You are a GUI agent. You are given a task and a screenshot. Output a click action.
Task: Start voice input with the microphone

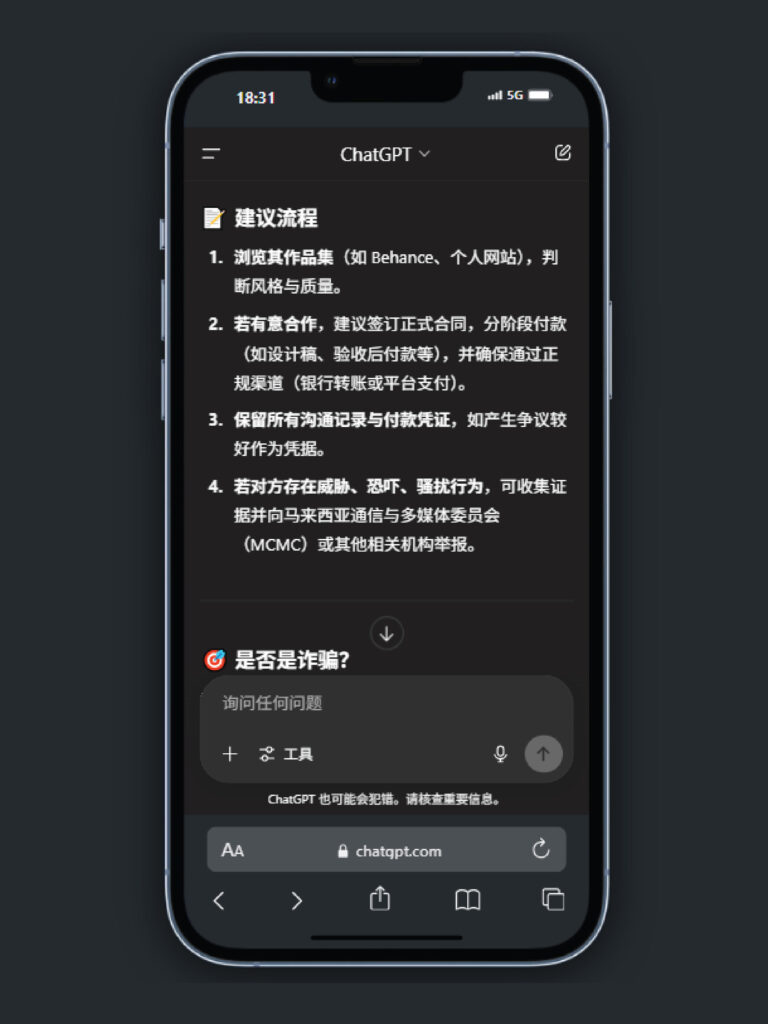click(x=501, y=754)
